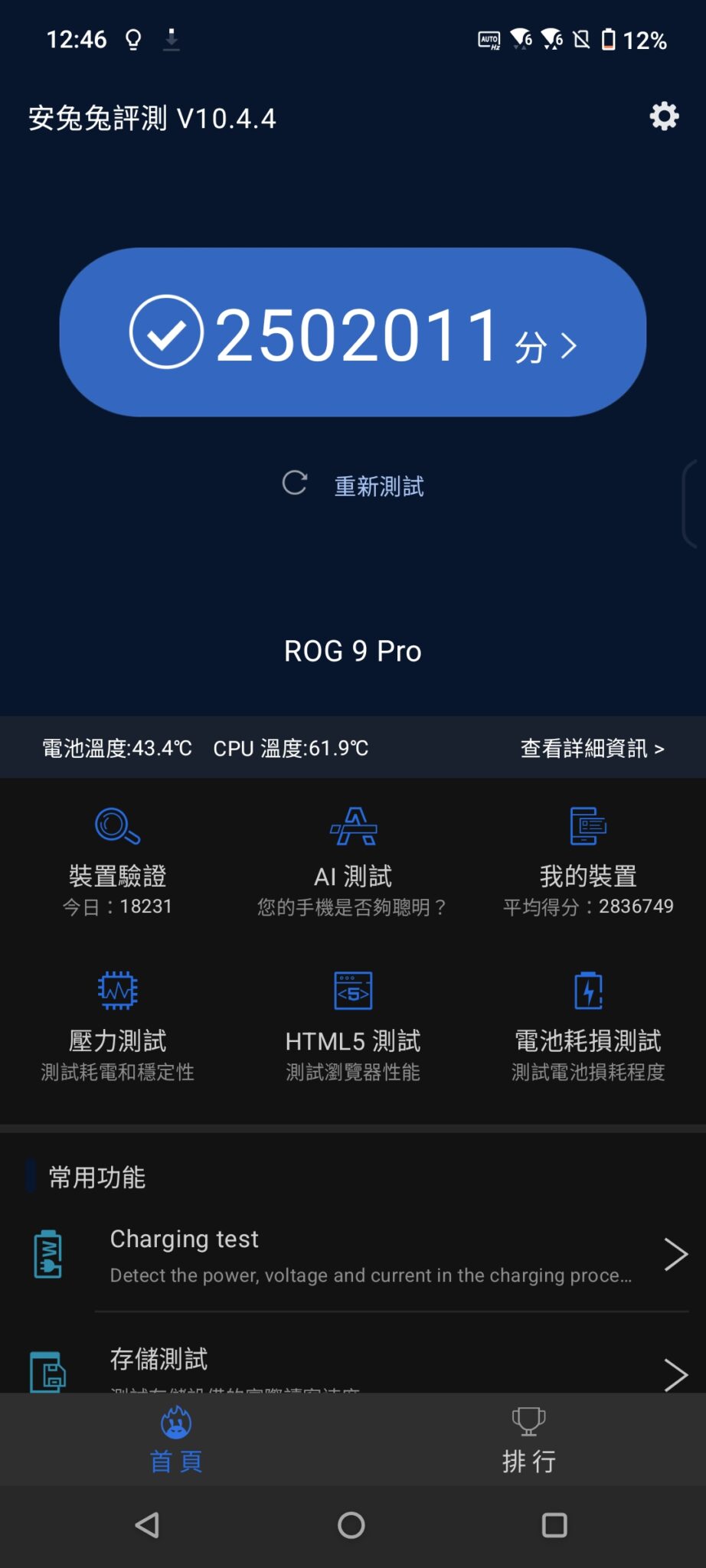Open 我的裝置 device page
This screenshot has width=706, height=1568.
(x=588, y=861)
